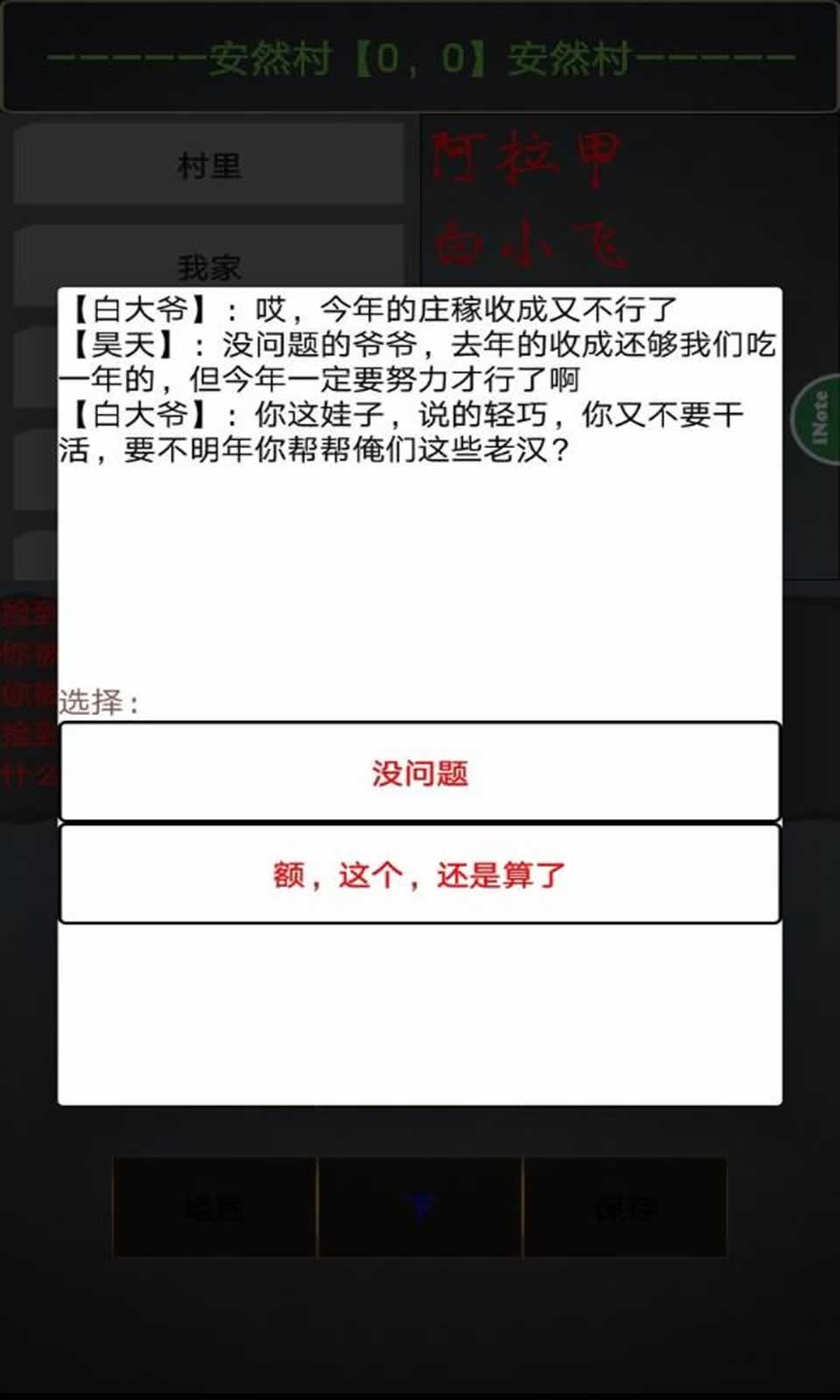
Task: Tap the blue down arrow icon at bottom center
Action: click(420, 1204)
